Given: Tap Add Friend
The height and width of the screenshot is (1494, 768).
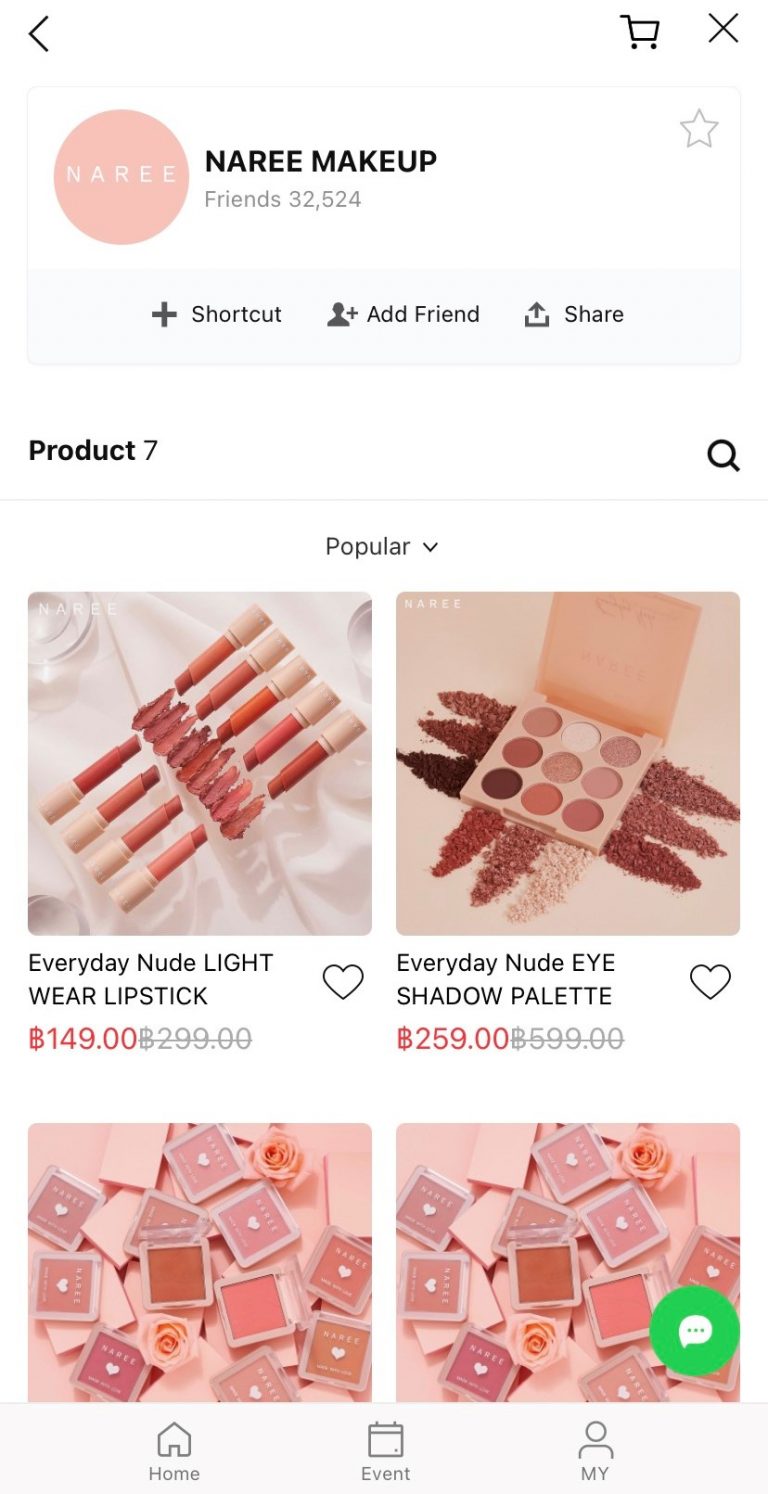Looking at the screenshot, I should coord(404,314).
